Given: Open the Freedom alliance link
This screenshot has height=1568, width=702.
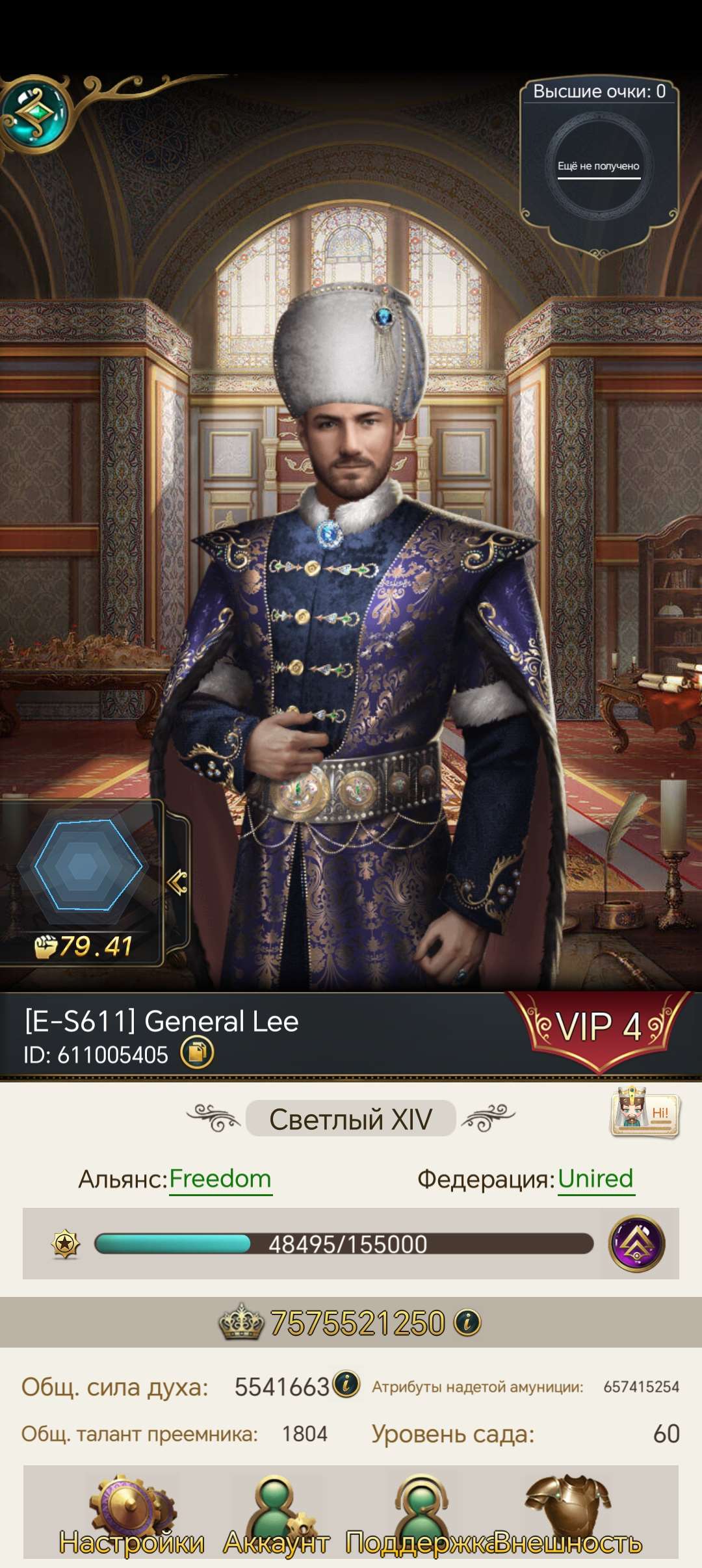Looking at the screenshot, I should pos(220,1179).
